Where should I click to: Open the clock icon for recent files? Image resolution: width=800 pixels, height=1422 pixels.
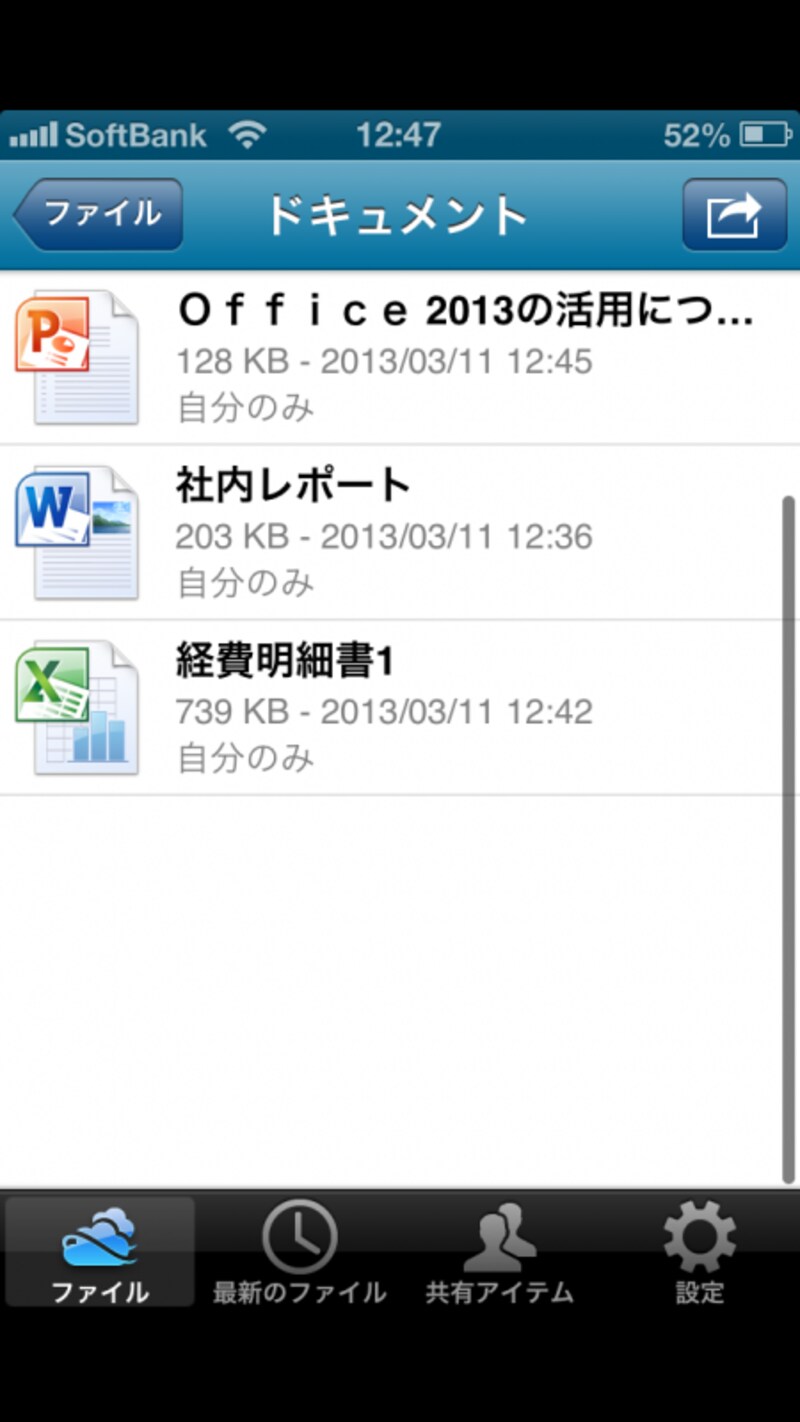(299, 1237)
